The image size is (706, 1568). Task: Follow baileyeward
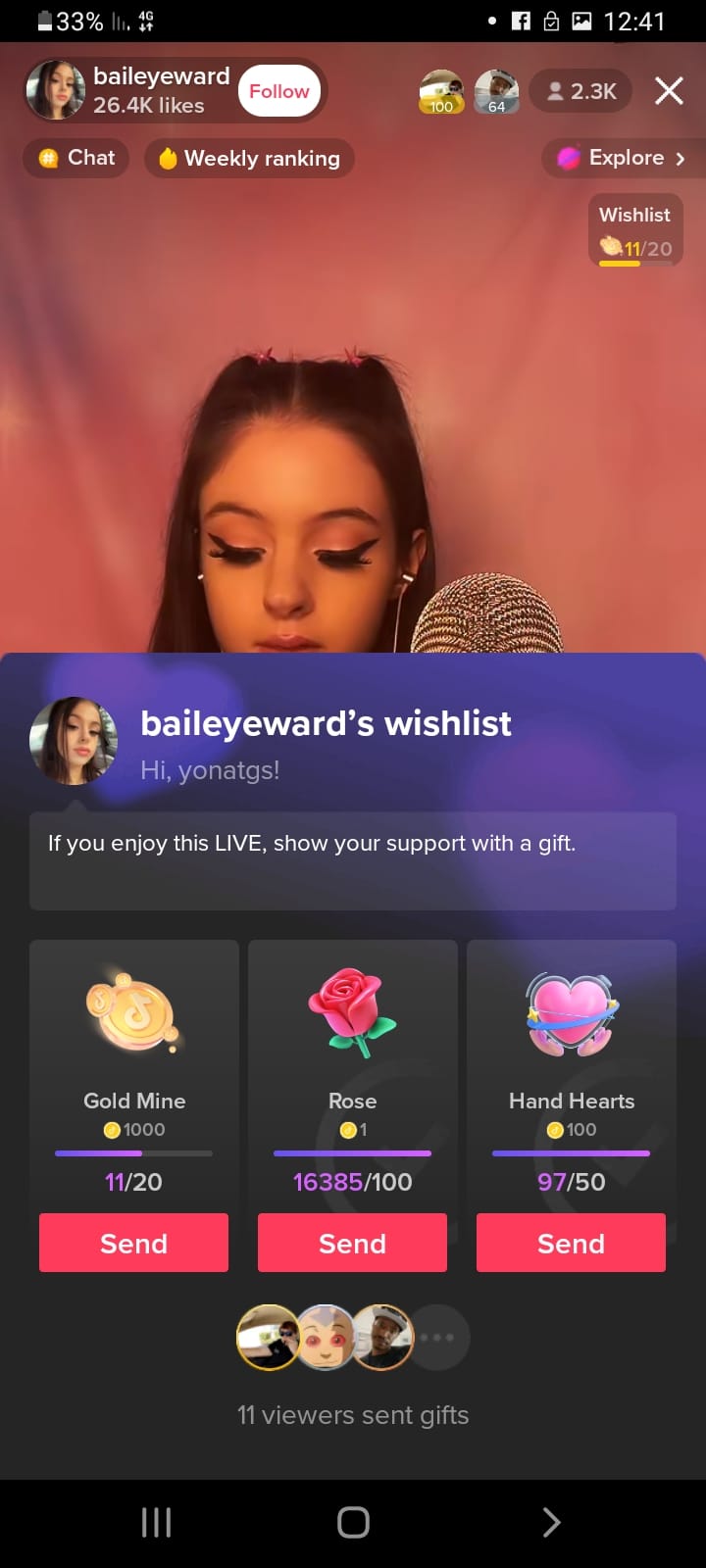[279, 91]
